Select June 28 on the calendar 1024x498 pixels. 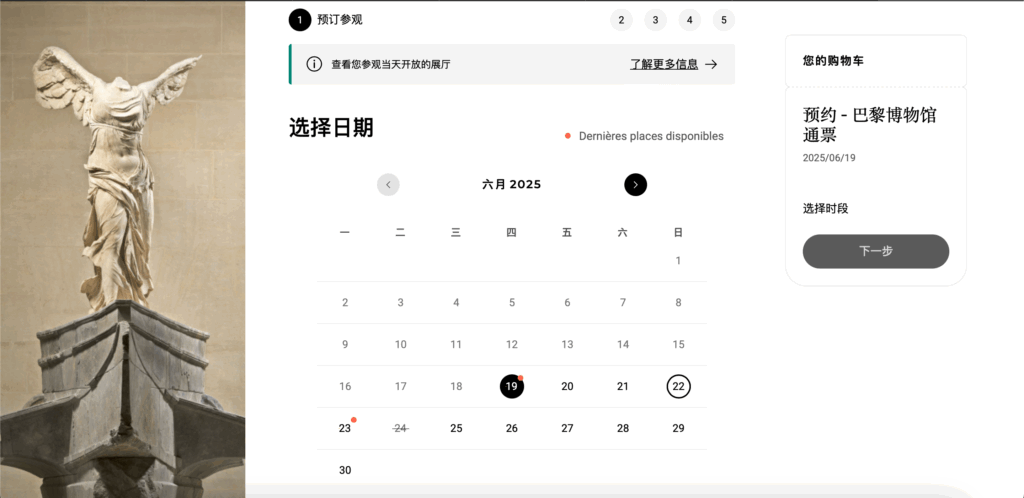(x=622, y=428)
